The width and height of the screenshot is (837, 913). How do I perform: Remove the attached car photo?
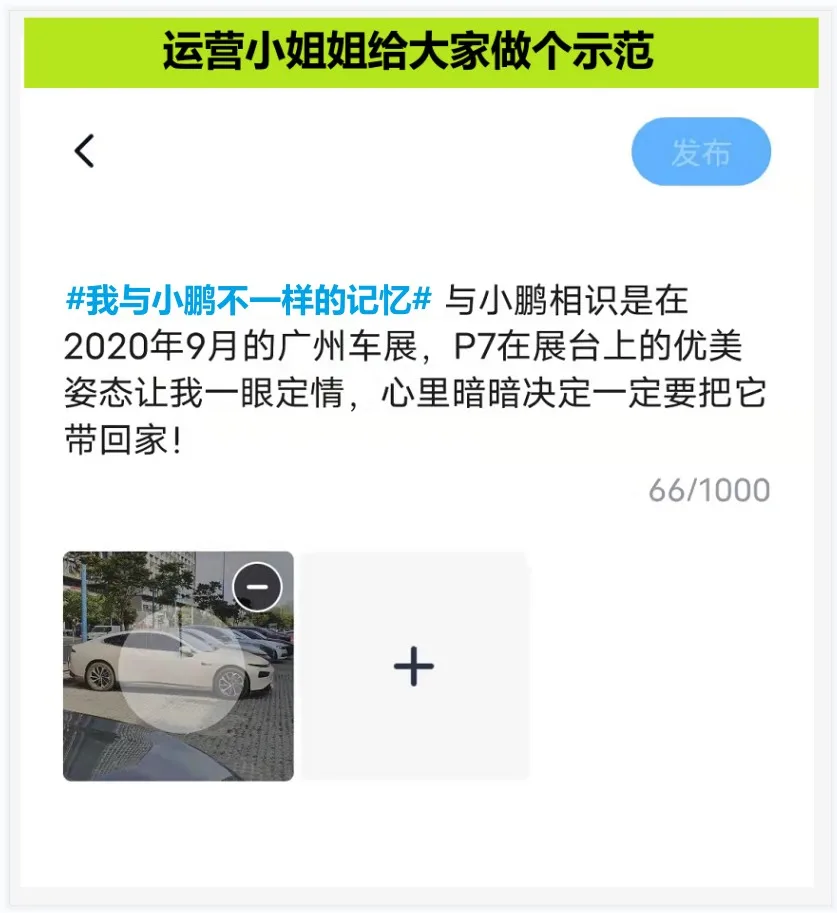coord(257,587)
